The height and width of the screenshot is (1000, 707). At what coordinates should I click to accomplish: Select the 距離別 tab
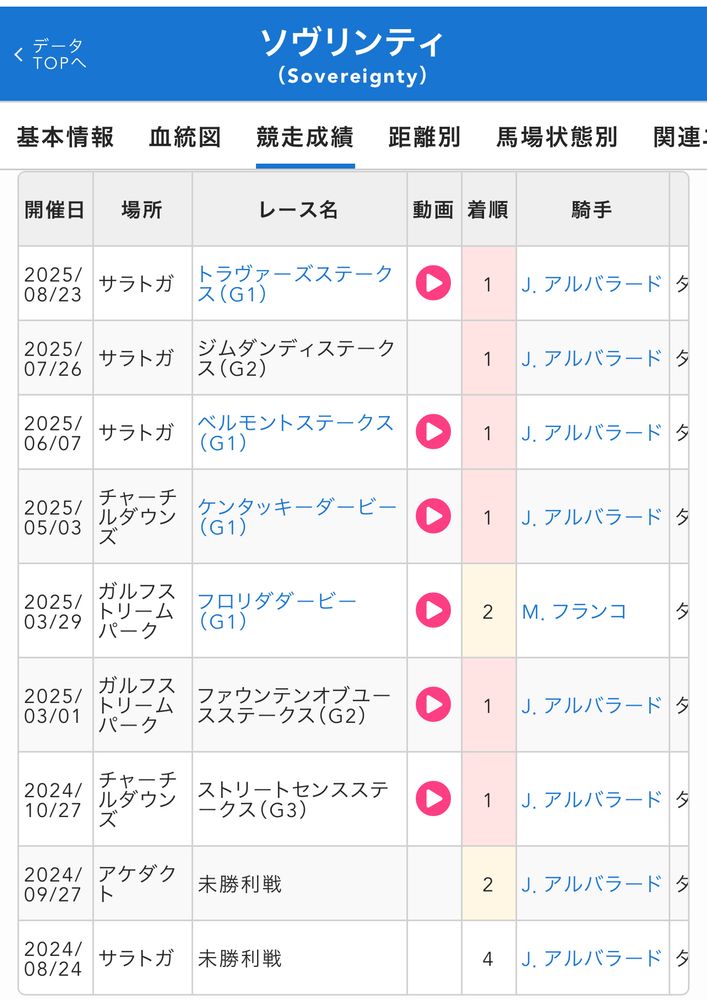click(x=424, y=137)
